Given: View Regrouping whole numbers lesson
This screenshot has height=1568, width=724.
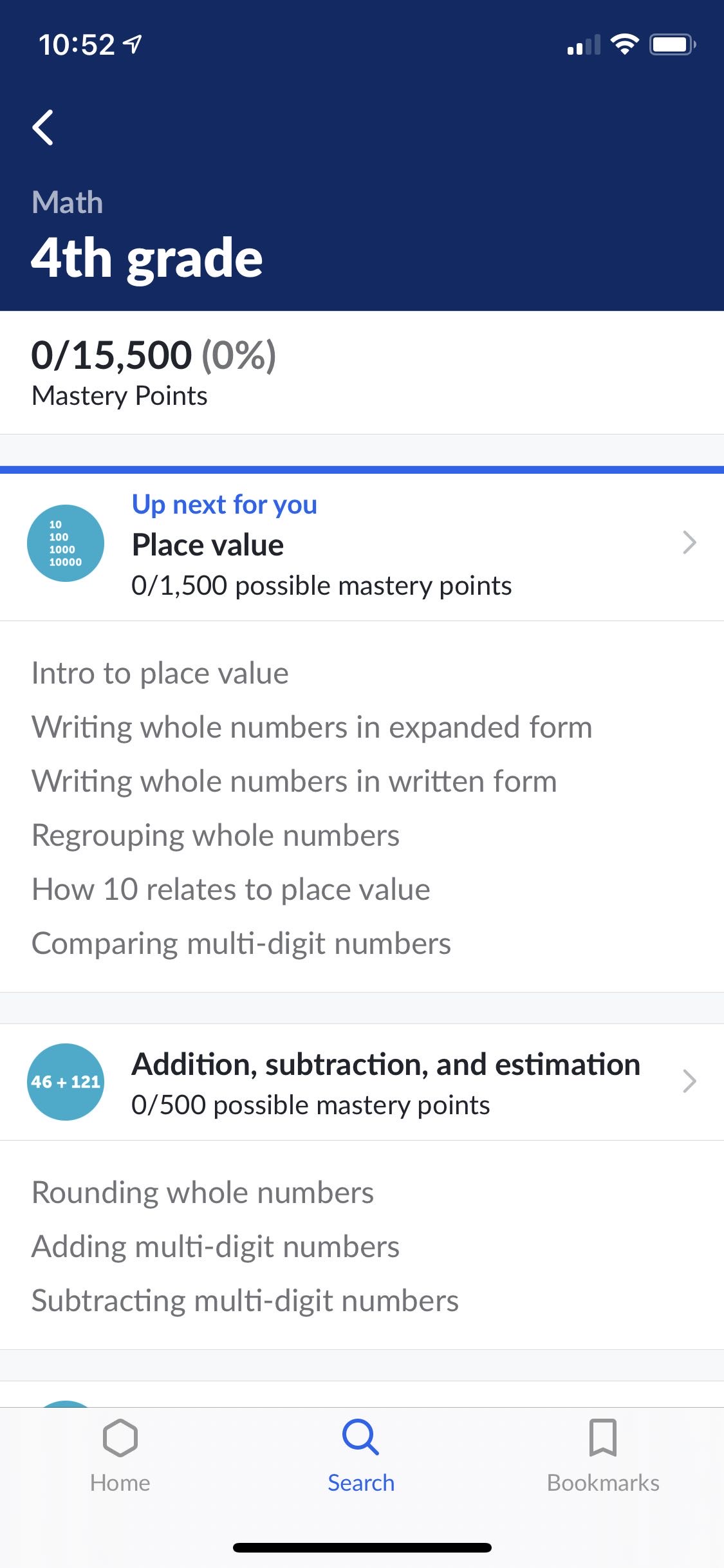Looking at the screenshot, I should click(x=216, y=835).
